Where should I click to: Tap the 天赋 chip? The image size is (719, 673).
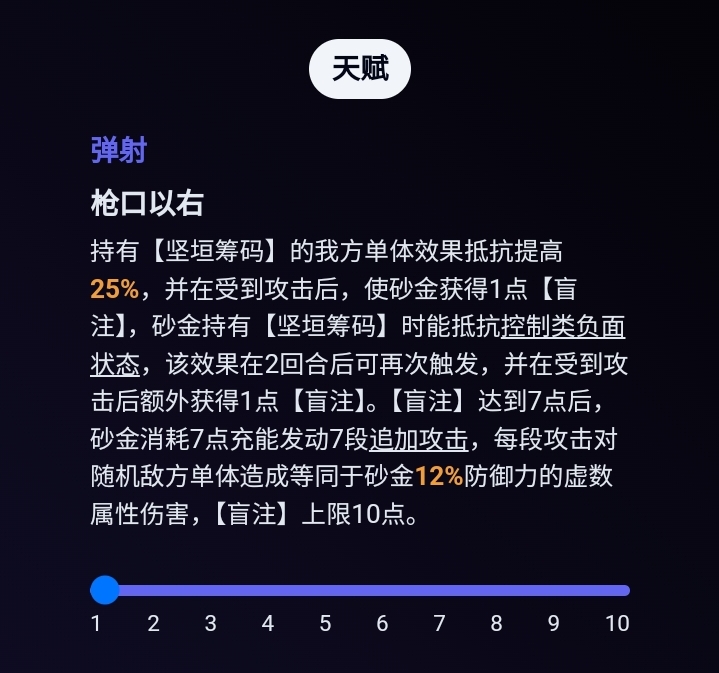pos(359,70)
